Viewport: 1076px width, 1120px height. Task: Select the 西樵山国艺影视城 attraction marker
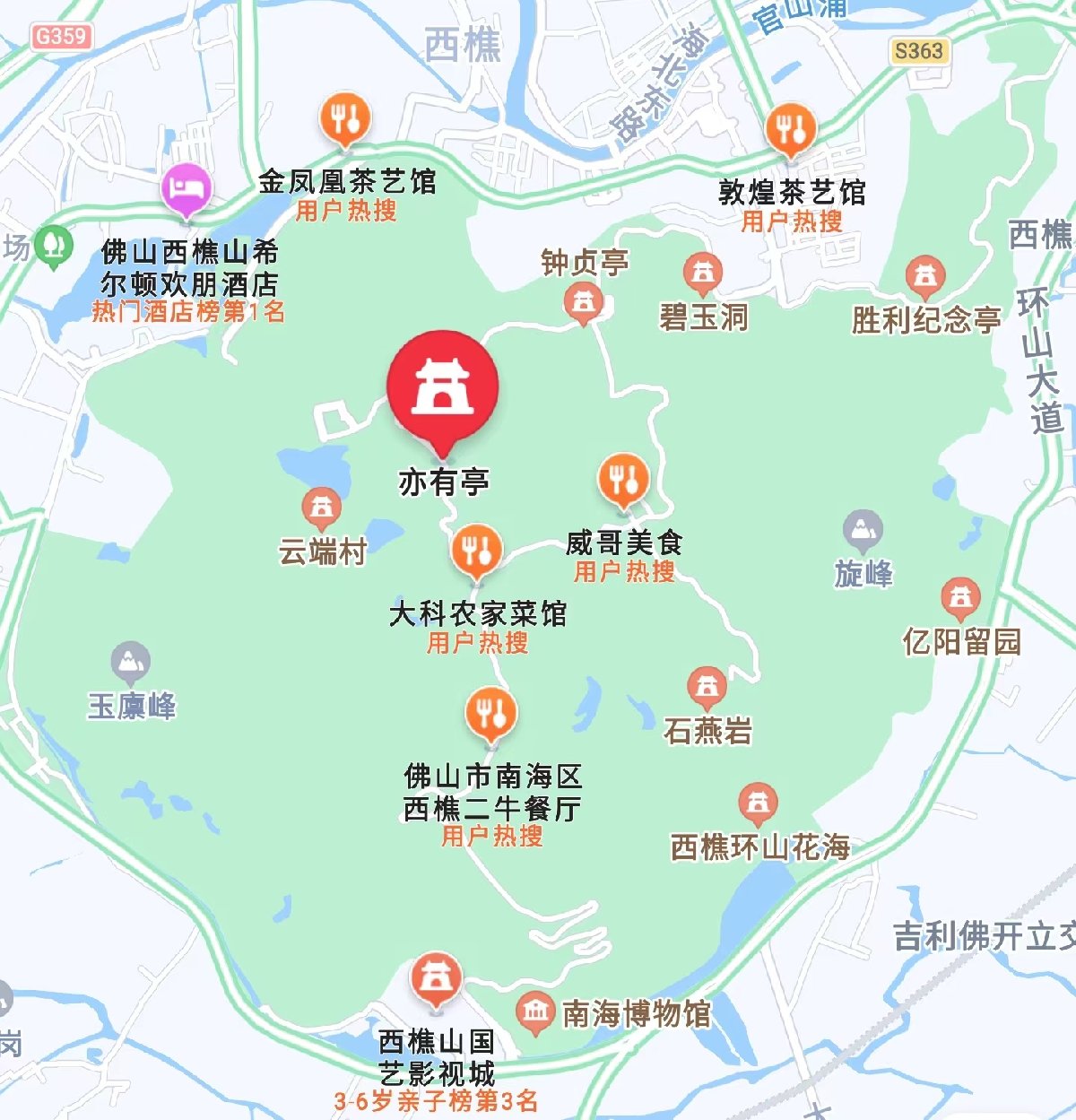(x=436, y=979)
